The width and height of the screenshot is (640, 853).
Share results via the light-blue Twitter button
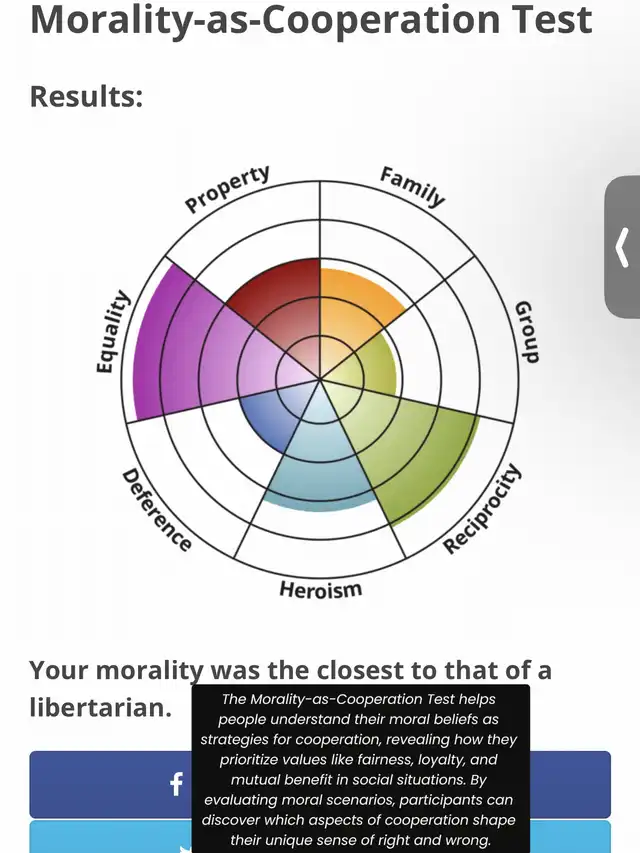[110, 838]
